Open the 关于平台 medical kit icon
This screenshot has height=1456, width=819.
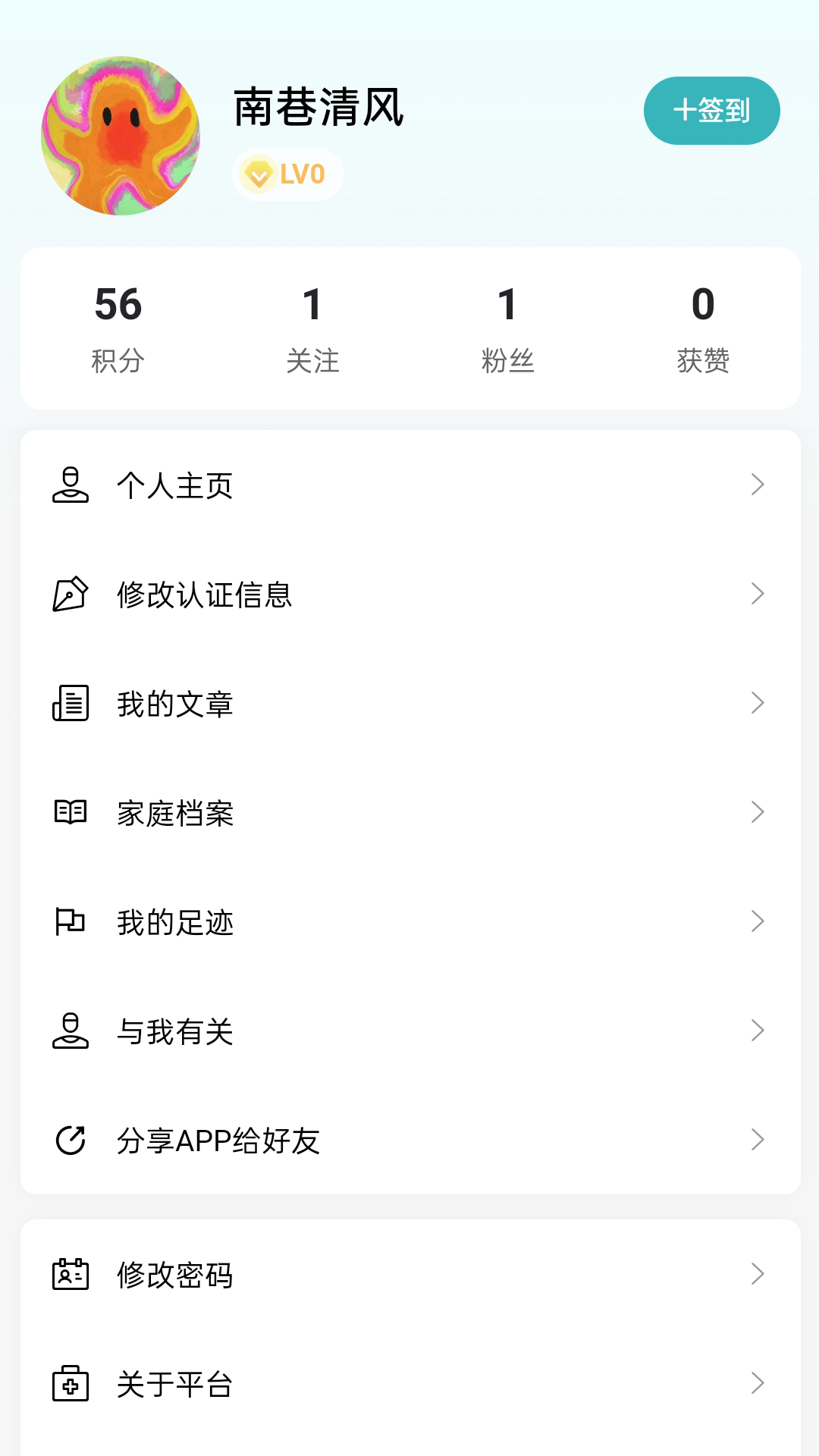[x=71, y=1385]
